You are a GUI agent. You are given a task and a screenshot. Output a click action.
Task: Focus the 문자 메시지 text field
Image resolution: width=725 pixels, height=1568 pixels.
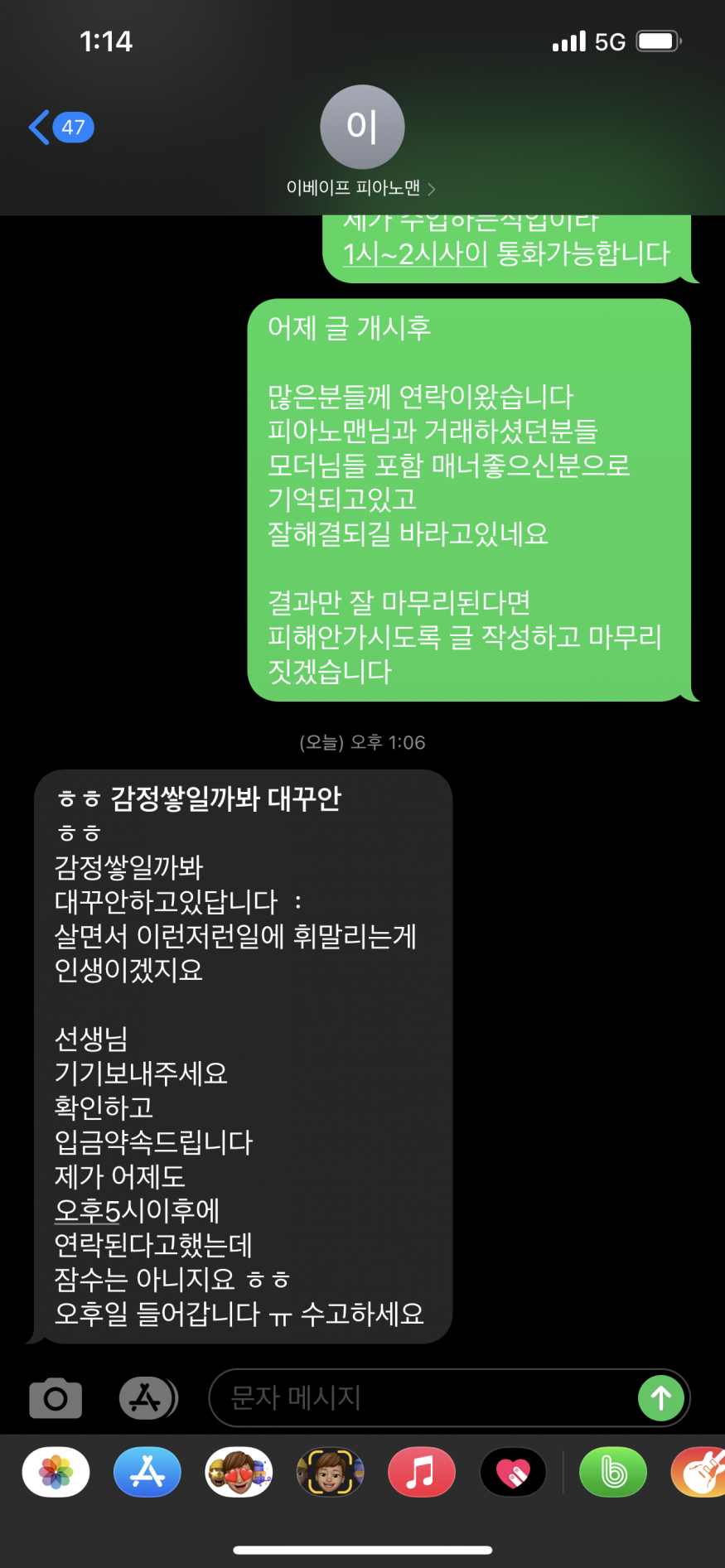(423, 1398)
